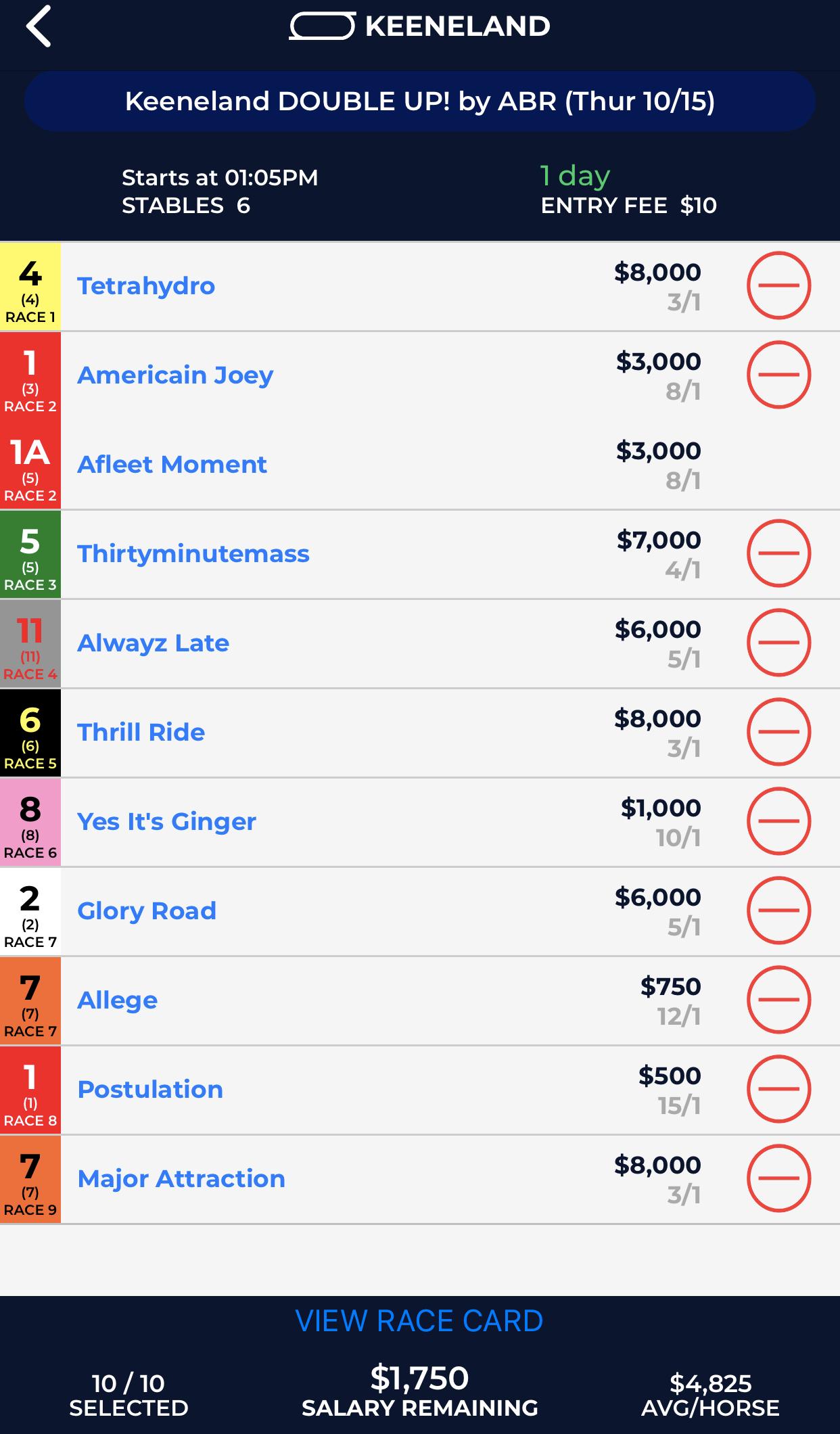This screenshot has height=1434, width=840.
Task: Remove Thirtyminutemass from the stable
Action: (778, 553)
